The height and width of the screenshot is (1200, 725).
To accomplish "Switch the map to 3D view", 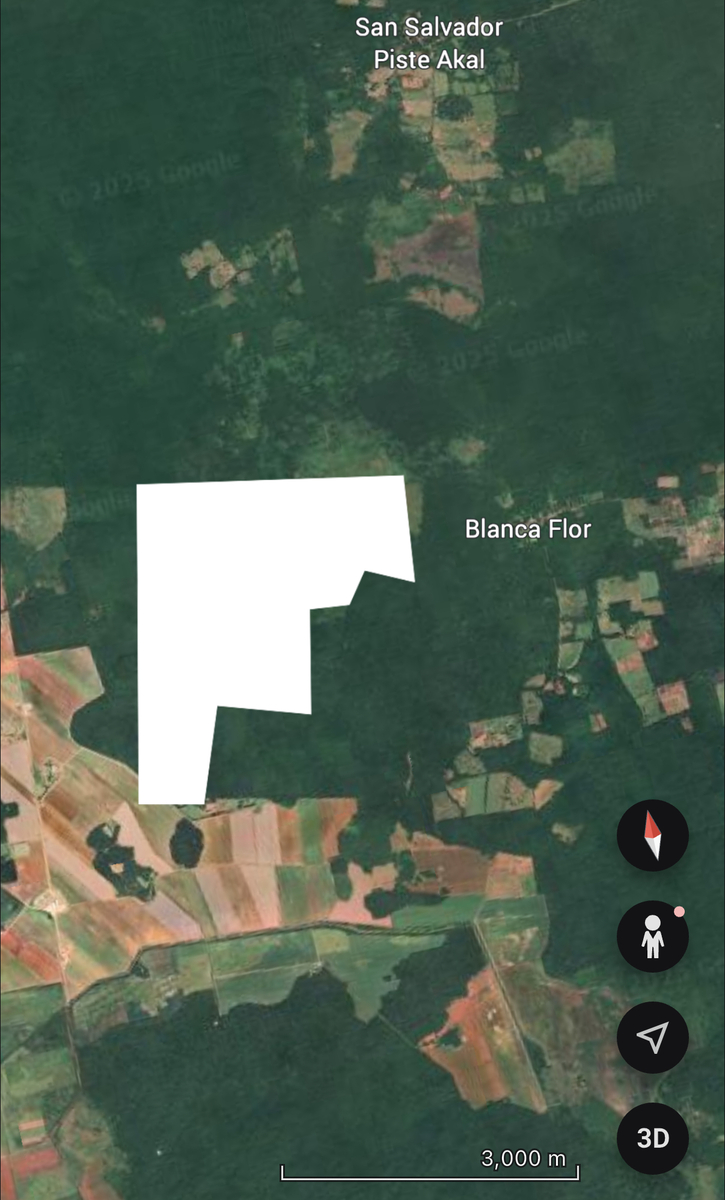I will (x=653, y=1138).
